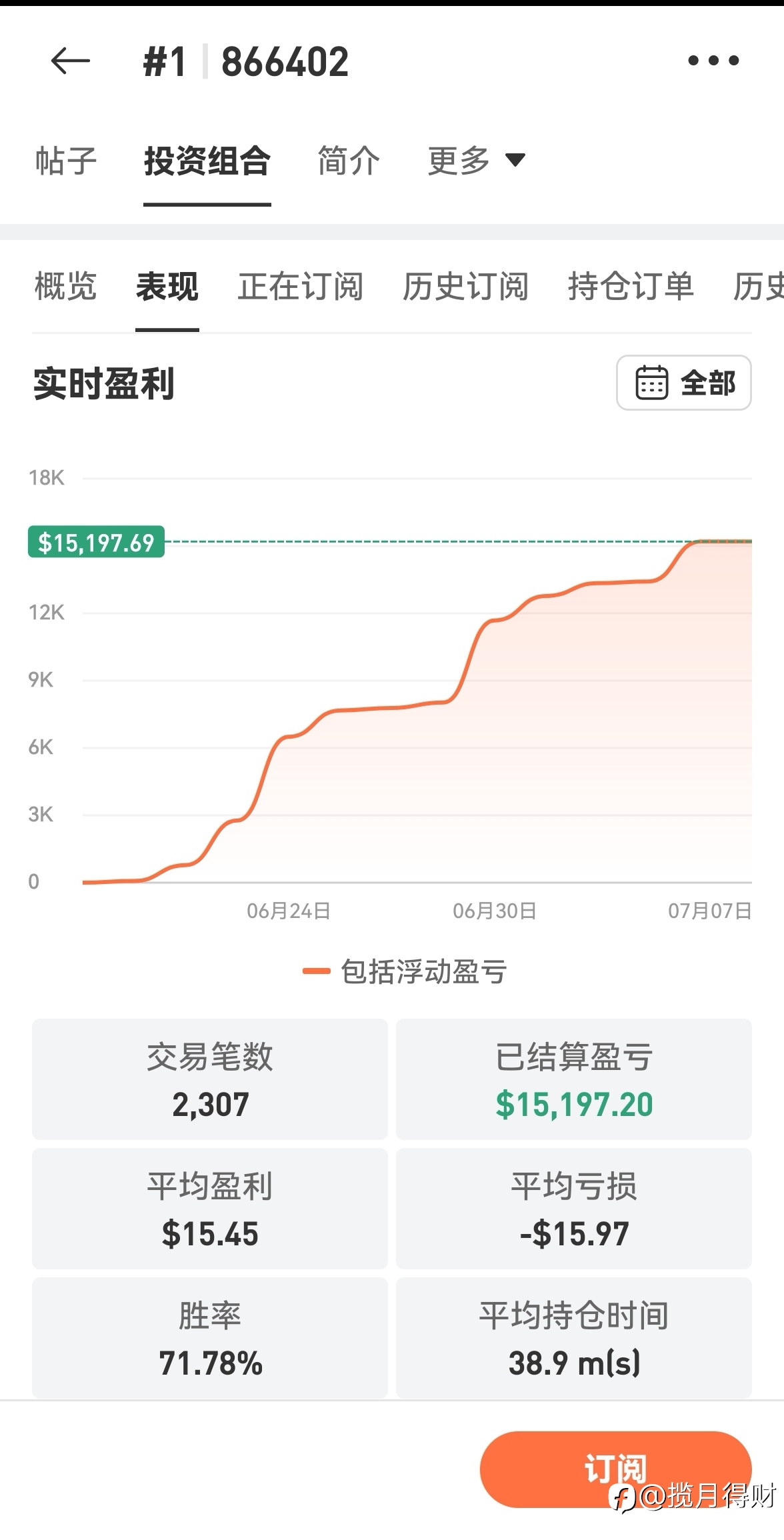Expand the 更多 dropdown

[476, 161]
